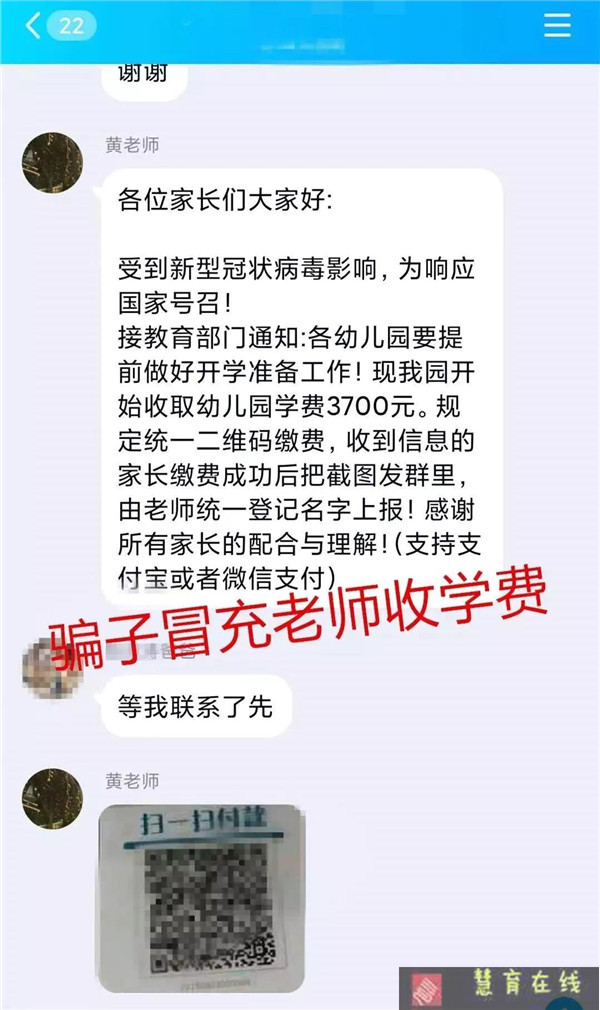The height and width of the screenshot is (1010, 600).
Task: Open the group chat menu
Action: [x=557, y=26]
